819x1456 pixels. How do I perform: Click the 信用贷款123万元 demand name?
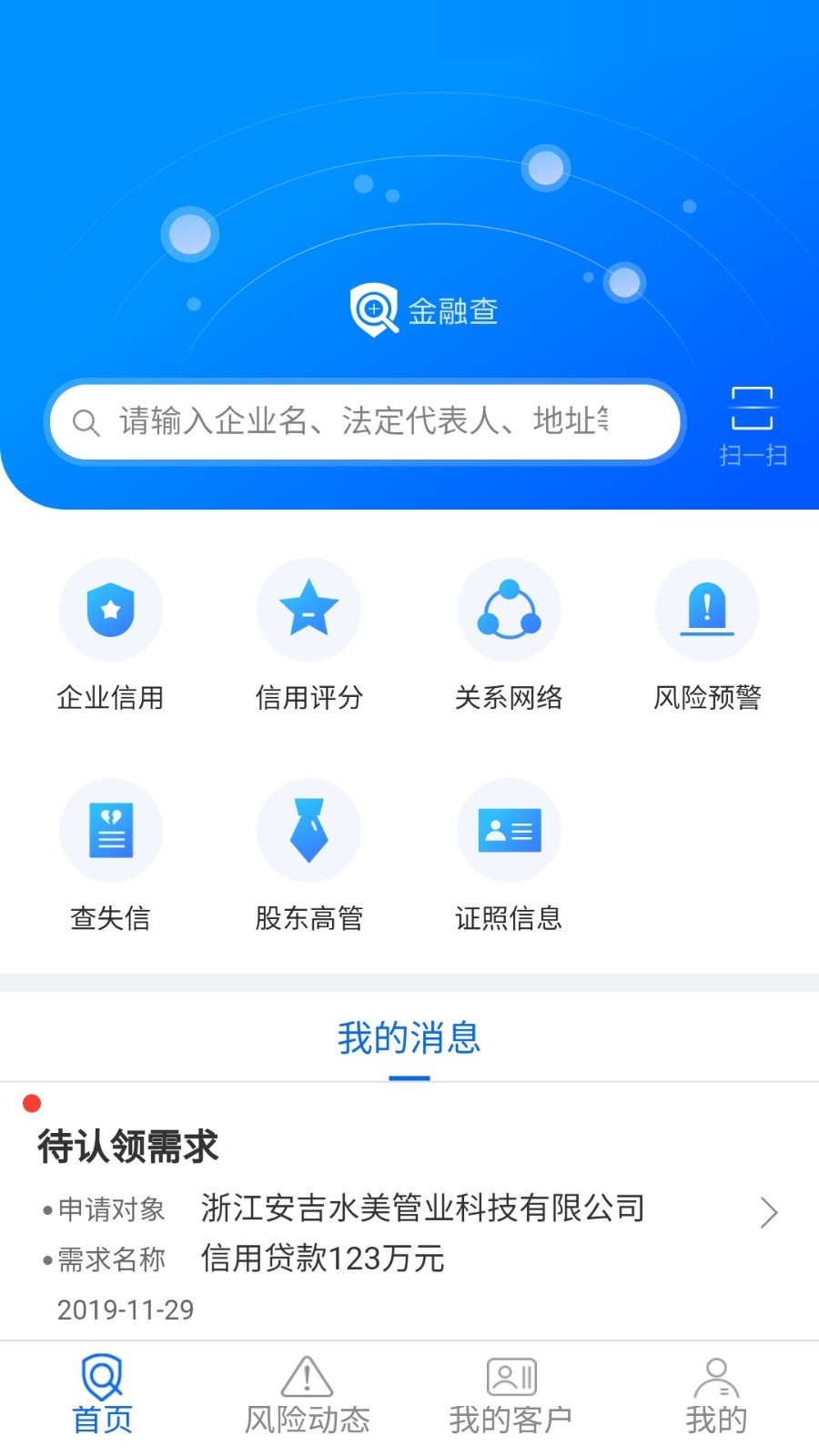pos(321,1259)
